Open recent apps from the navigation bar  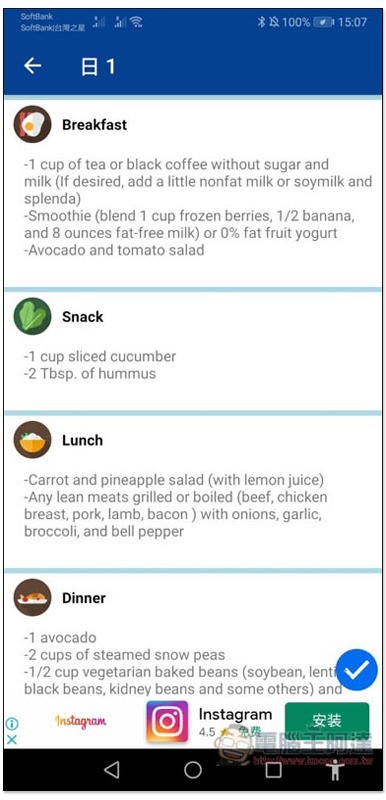click(274, 769)
